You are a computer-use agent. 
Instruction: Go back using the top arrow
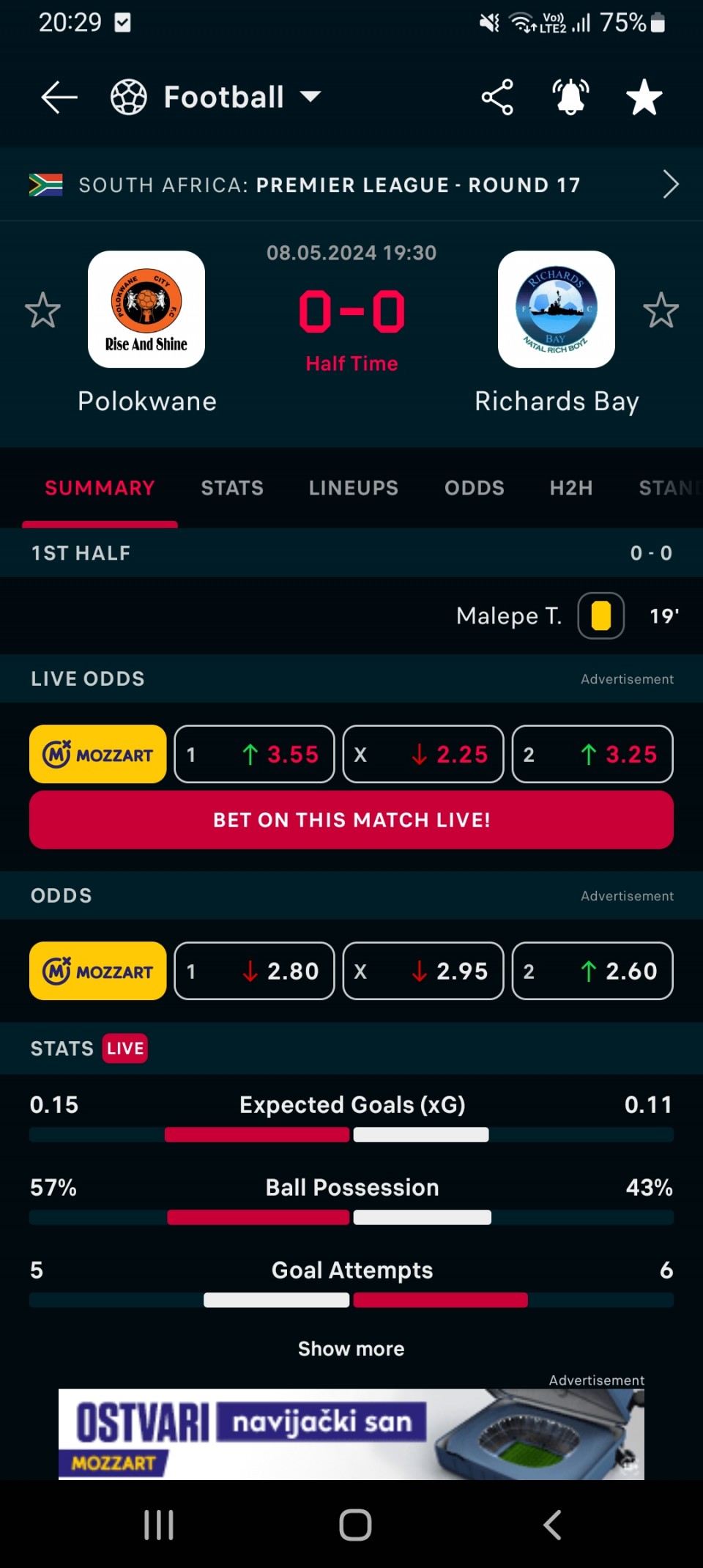[x=59, y=97]
